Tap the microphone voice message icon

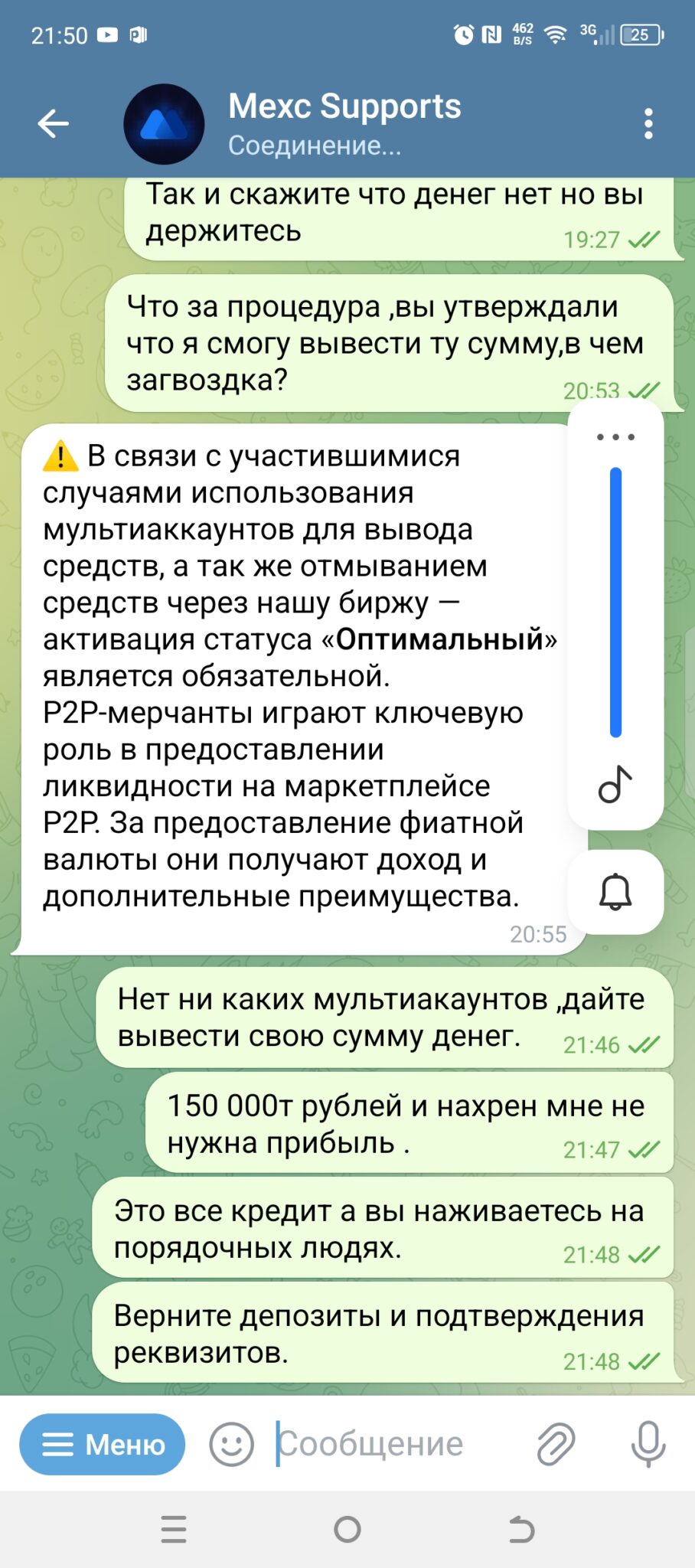pyautogui.click(x=648, y=1444)
